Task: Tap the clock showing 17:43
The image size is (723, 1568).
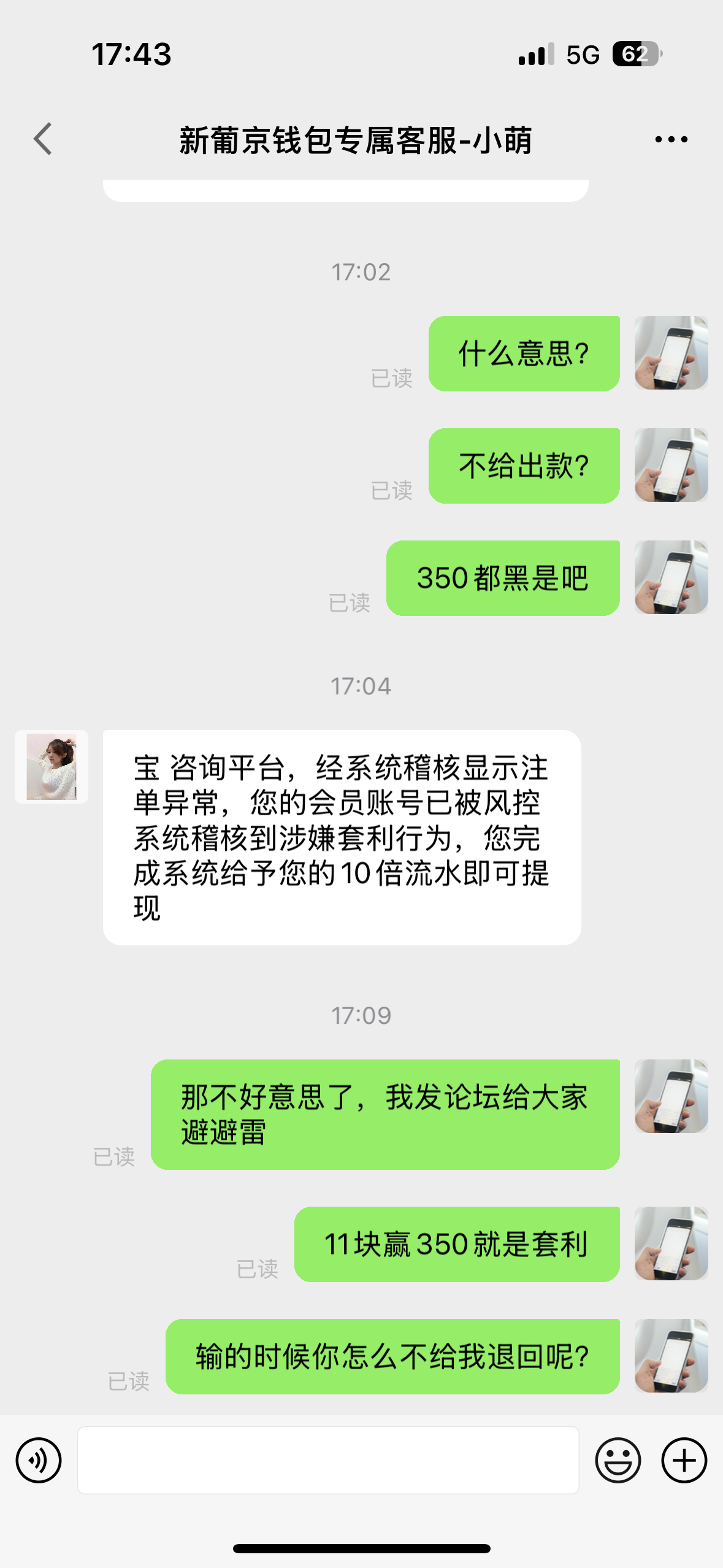Action: point(131,54)
